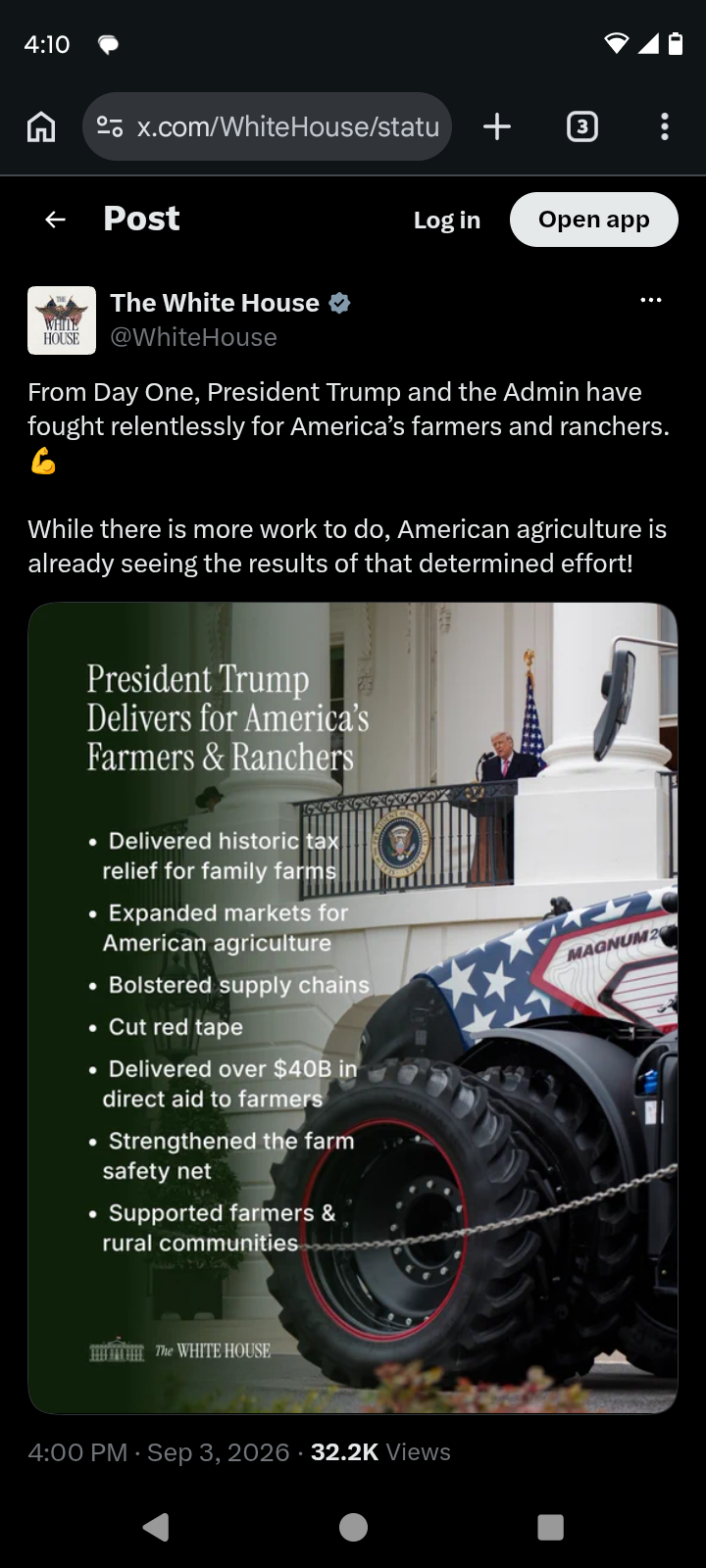Open The White House profile avatar
The height and width of the screenshot is (1568, 706).
[x=62, y=320]
